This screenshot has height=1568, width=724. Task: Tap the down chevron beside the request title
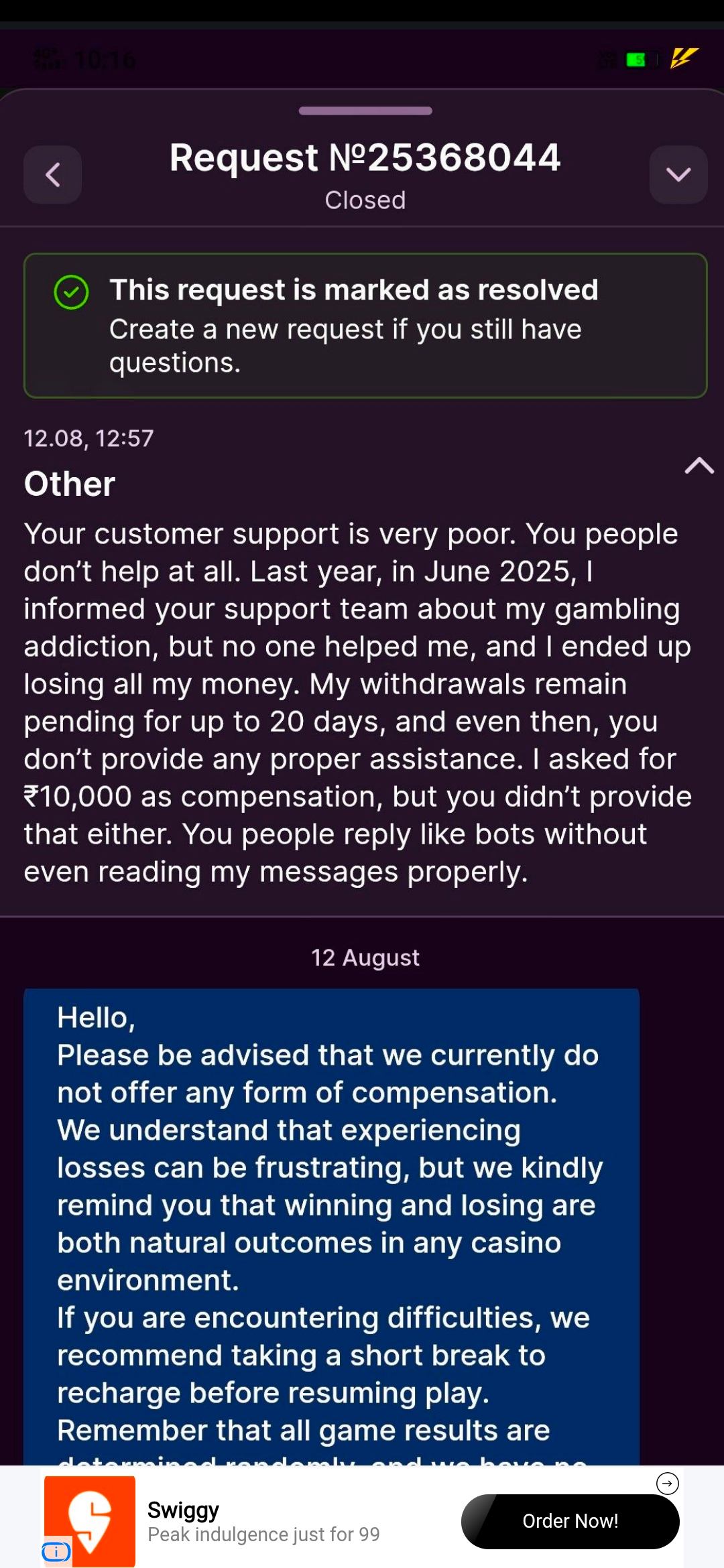(x=678, y=175)
